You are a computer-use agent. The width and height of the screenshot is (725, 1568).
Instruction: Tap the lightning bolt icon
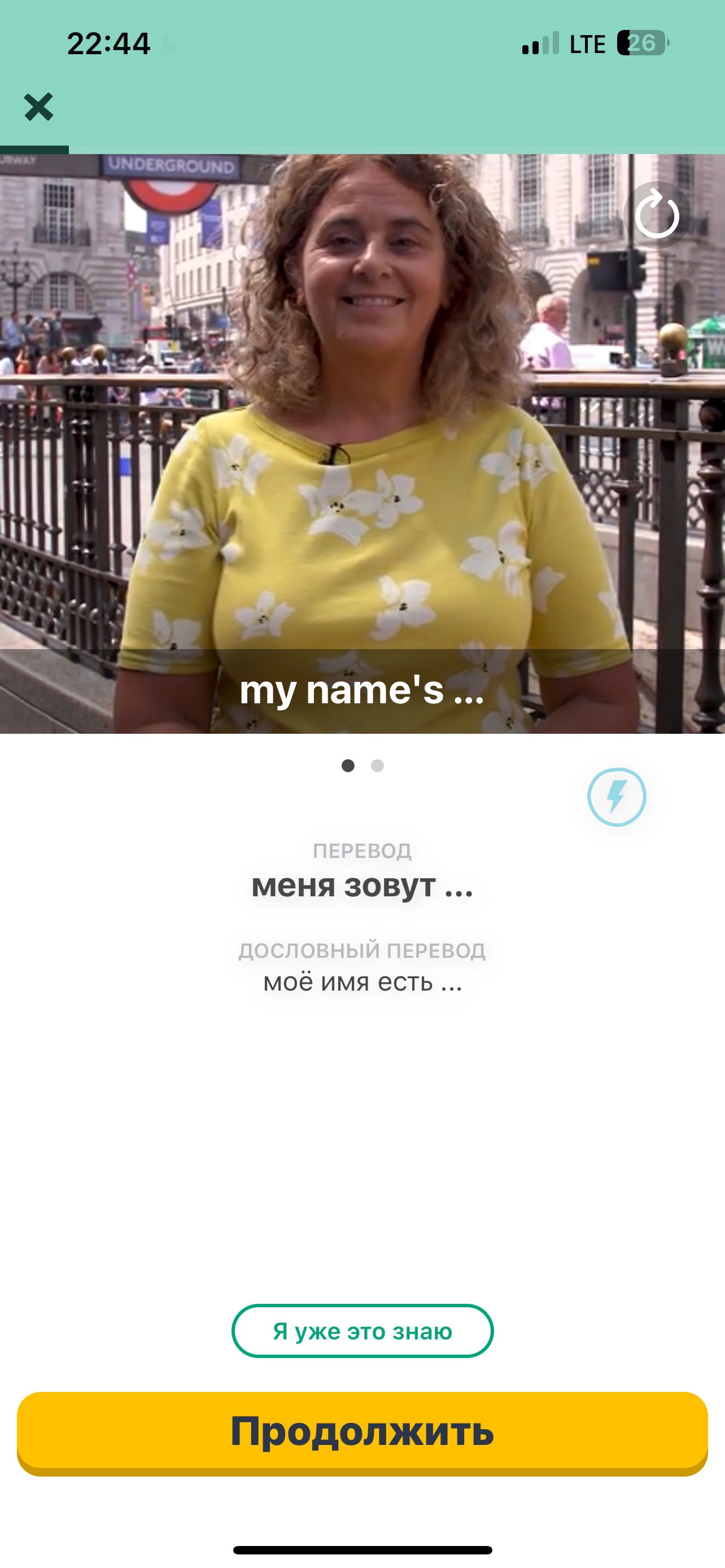[x=616, y=797]
